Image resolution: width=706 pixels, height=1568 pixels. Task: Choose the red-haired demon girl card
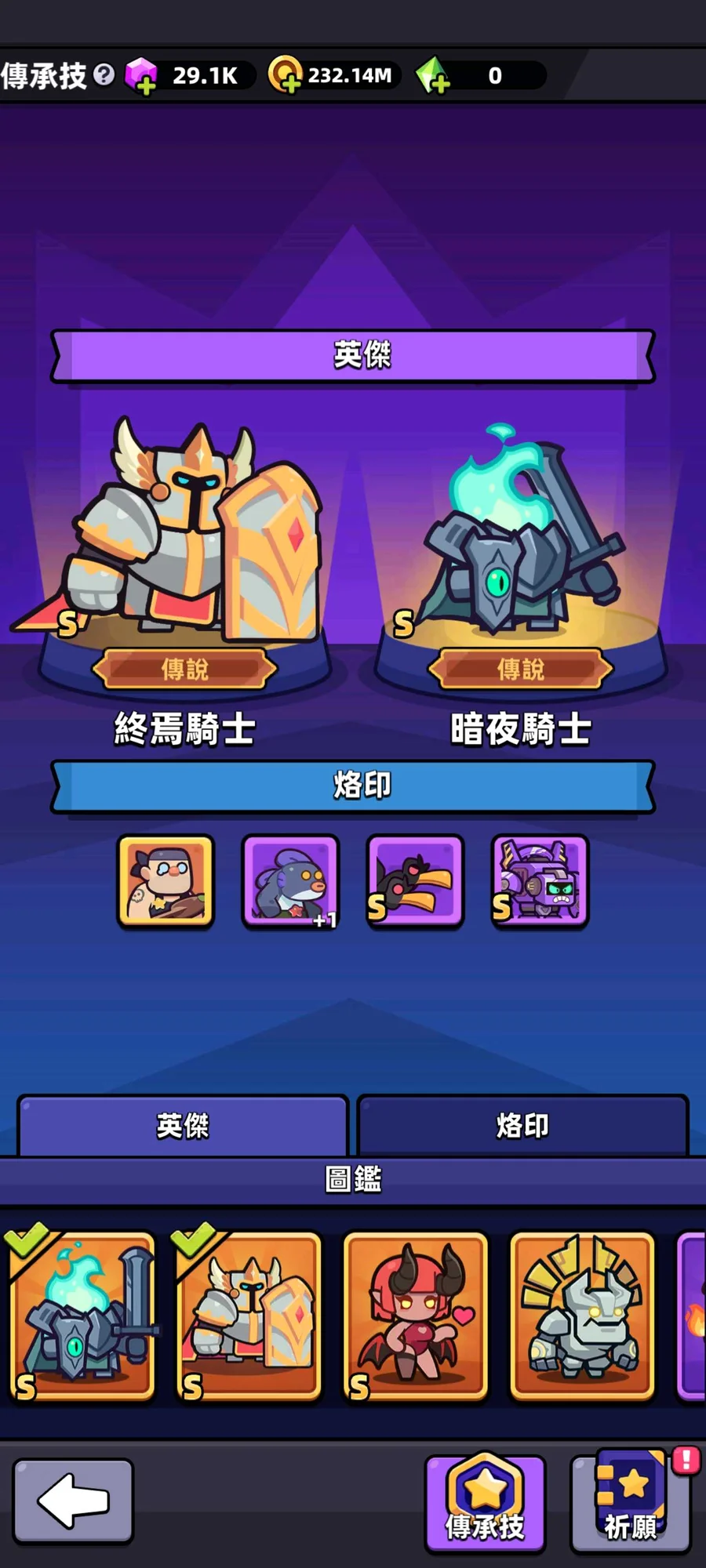[415, 1316]
